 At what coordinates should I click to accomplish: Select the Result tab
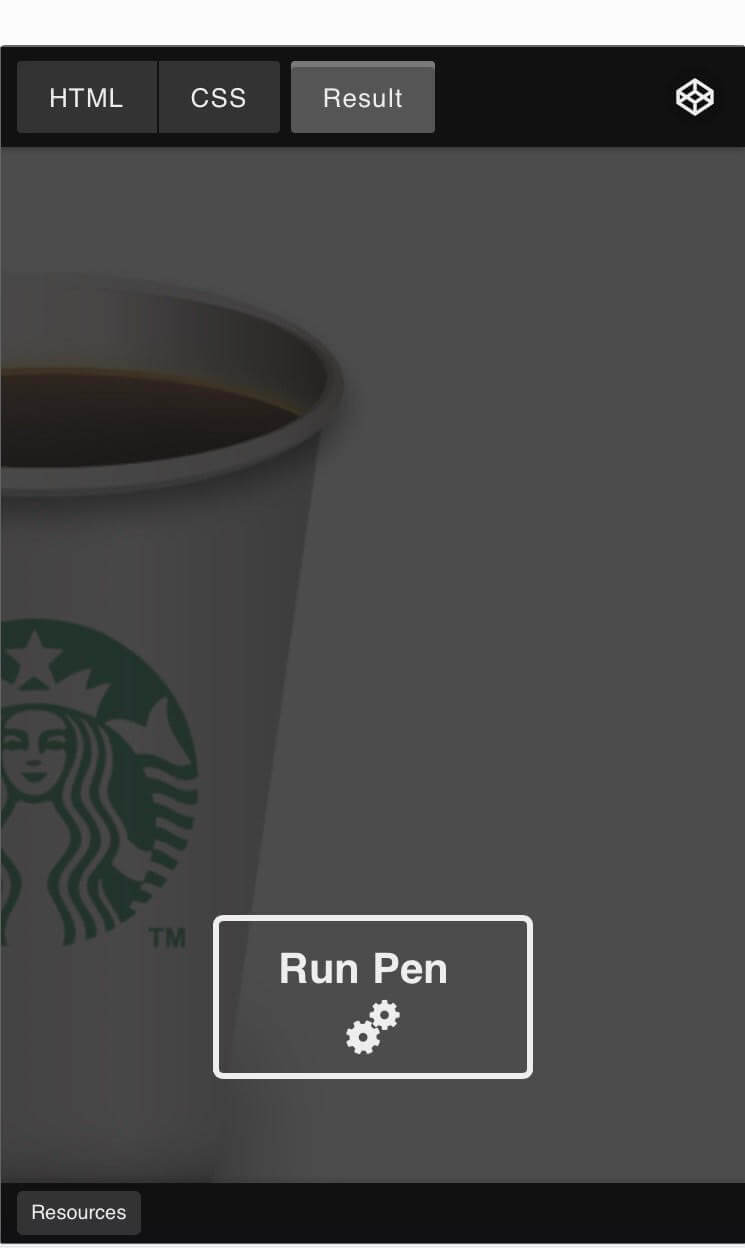click(x=362, y=98)
